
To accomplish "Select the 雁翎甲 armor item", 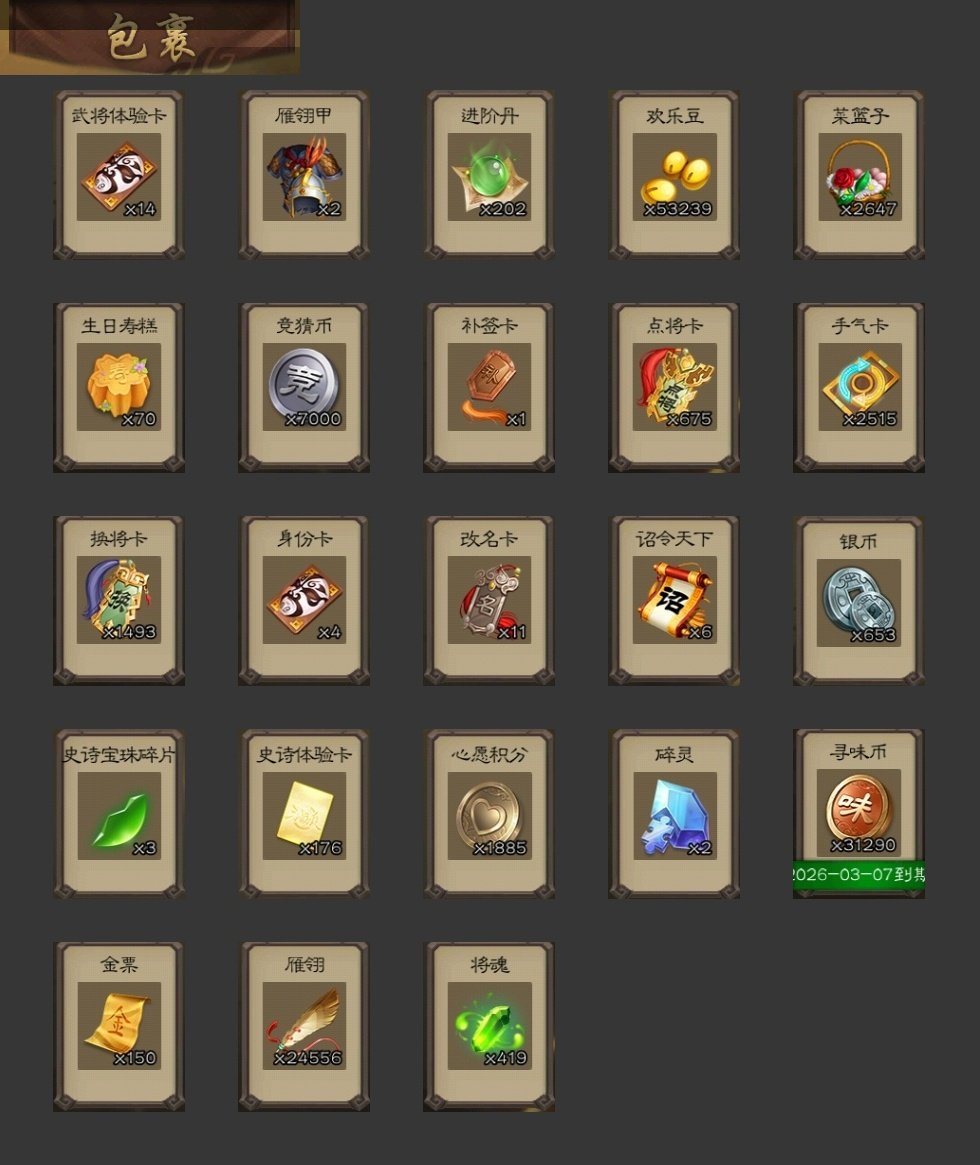I will pos(304,177).
